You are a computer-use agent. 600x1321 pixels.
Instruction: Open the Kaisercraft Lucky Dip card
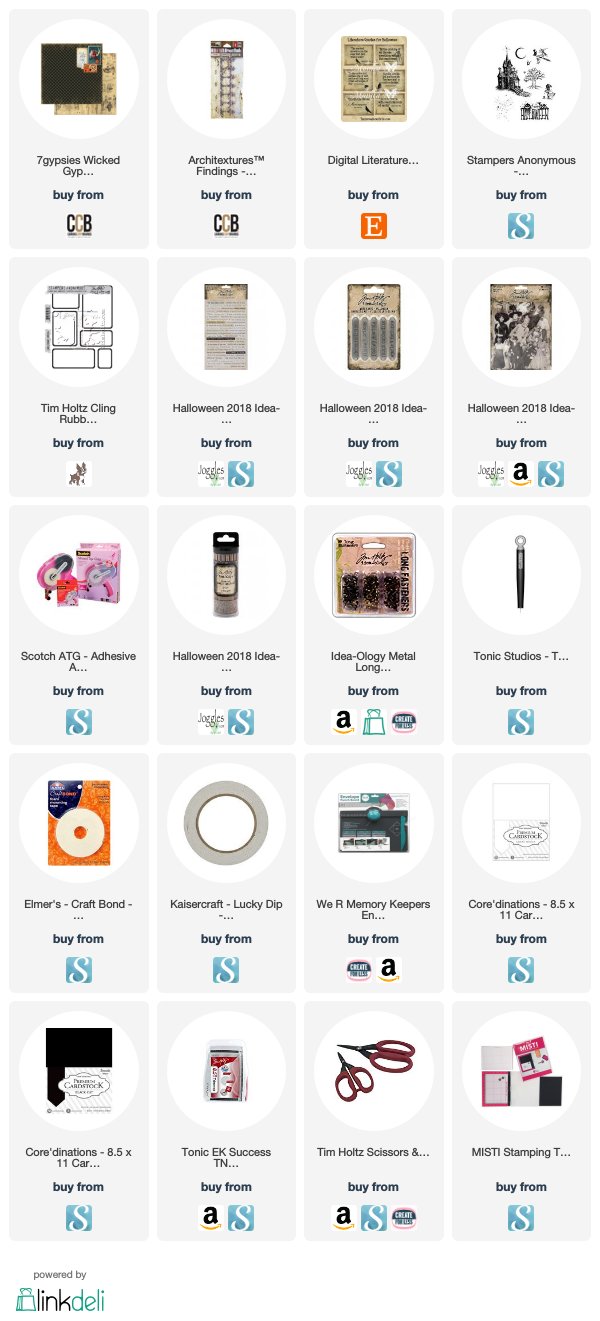(226, 872)
